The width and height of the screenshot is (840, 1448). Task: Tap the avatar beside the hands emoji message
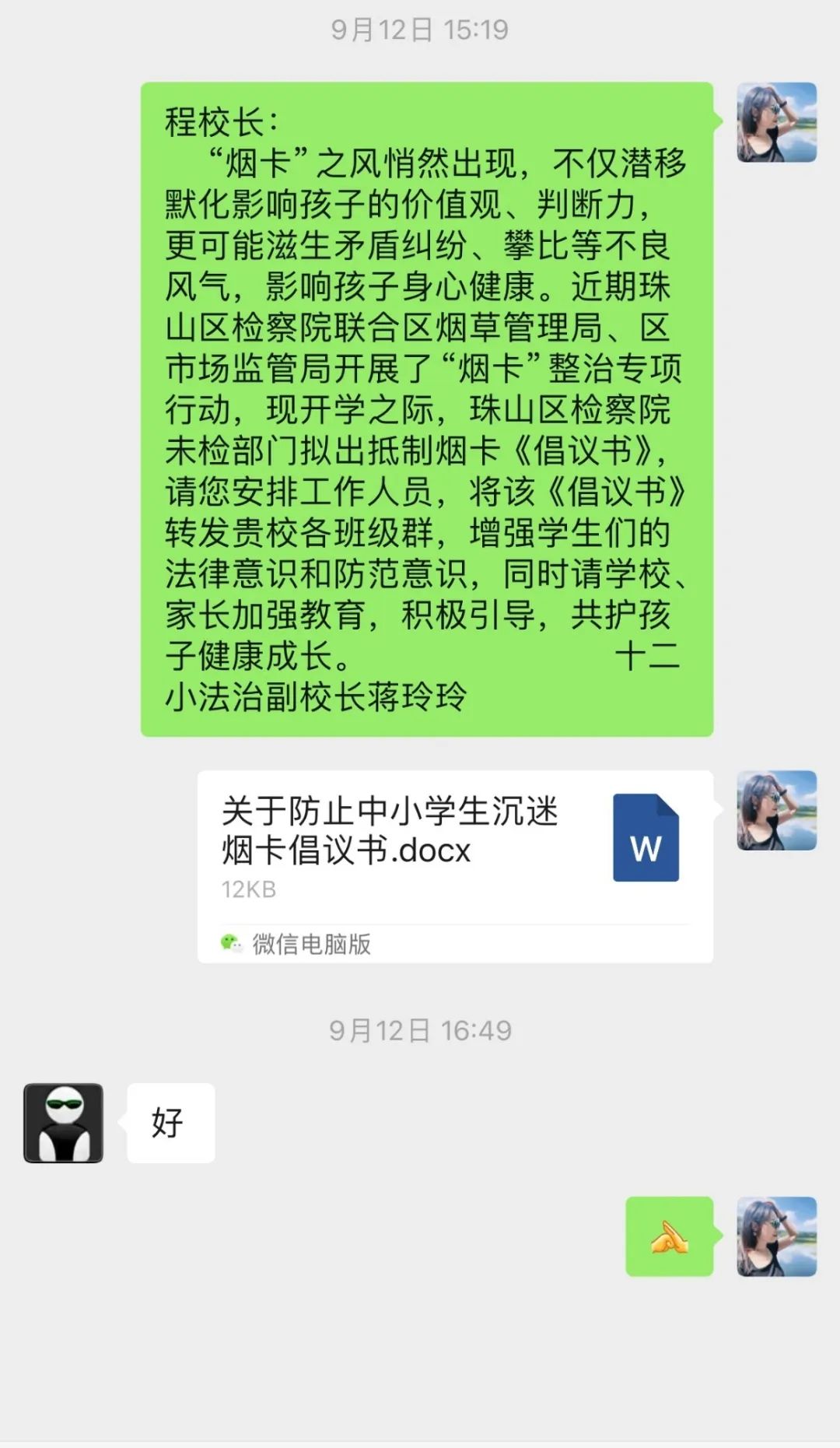coord(776,1236)
